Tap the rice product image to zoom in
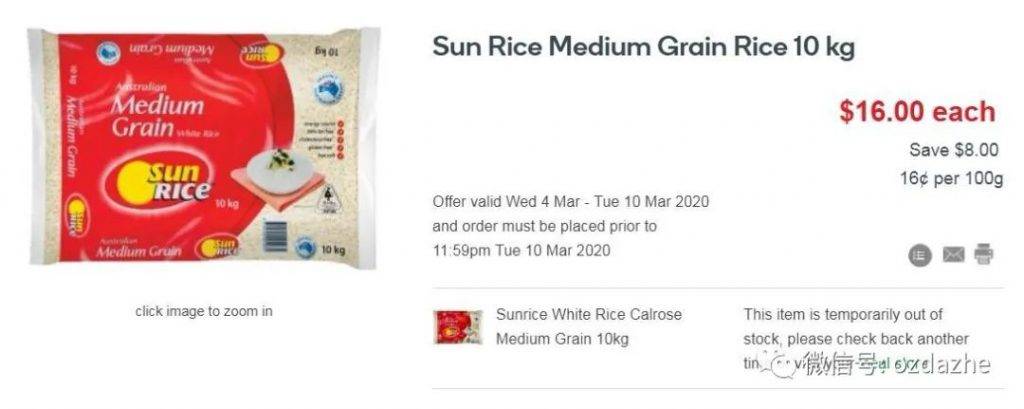Image resolution: width=1024 pixels, height=409 pixels. pos(204,150)
